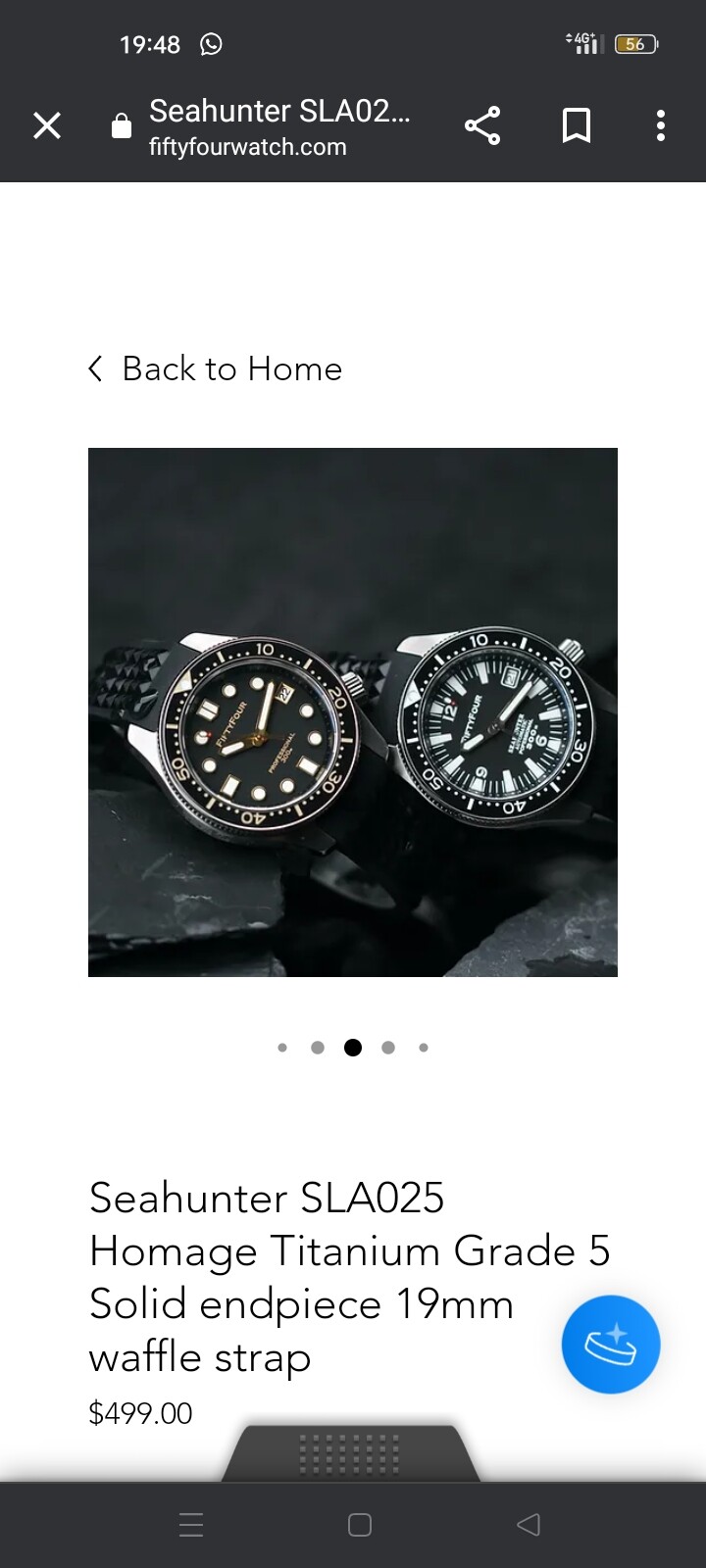Image resolution: width=706 pixels, height=1568 pixels.
Task: Tap the system back button
Action: coord(528,1524)
